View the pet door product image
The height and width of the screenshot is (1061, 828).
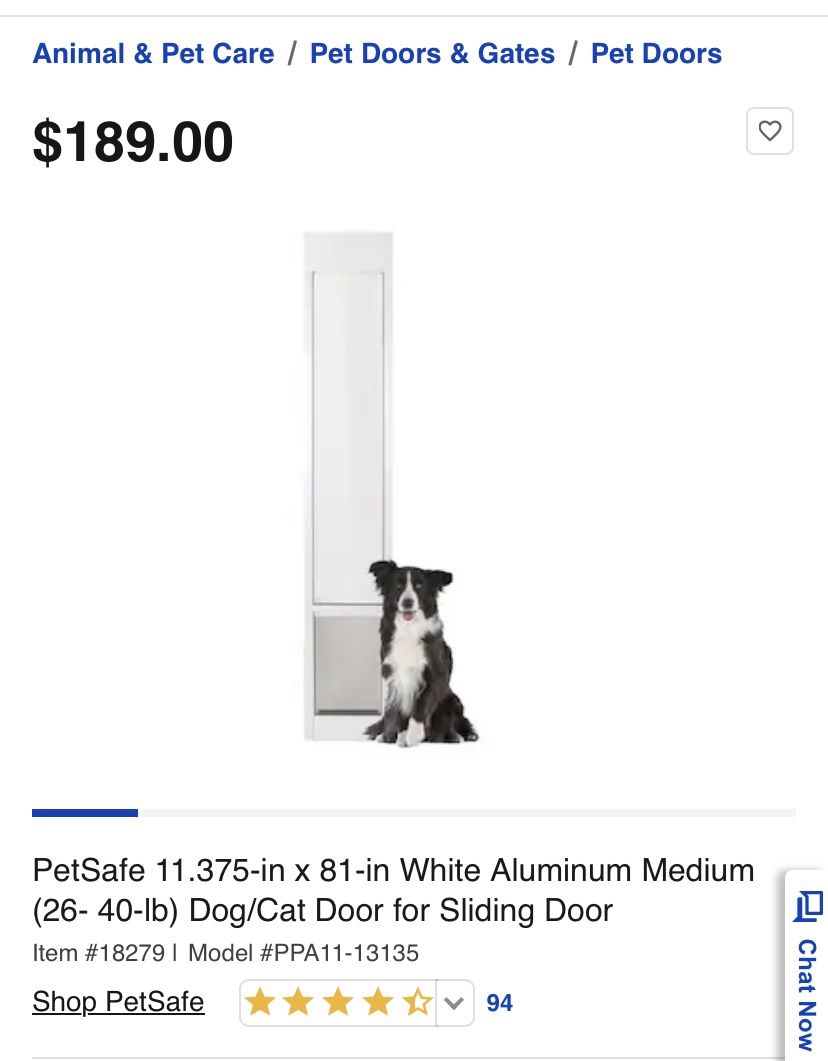390,488
